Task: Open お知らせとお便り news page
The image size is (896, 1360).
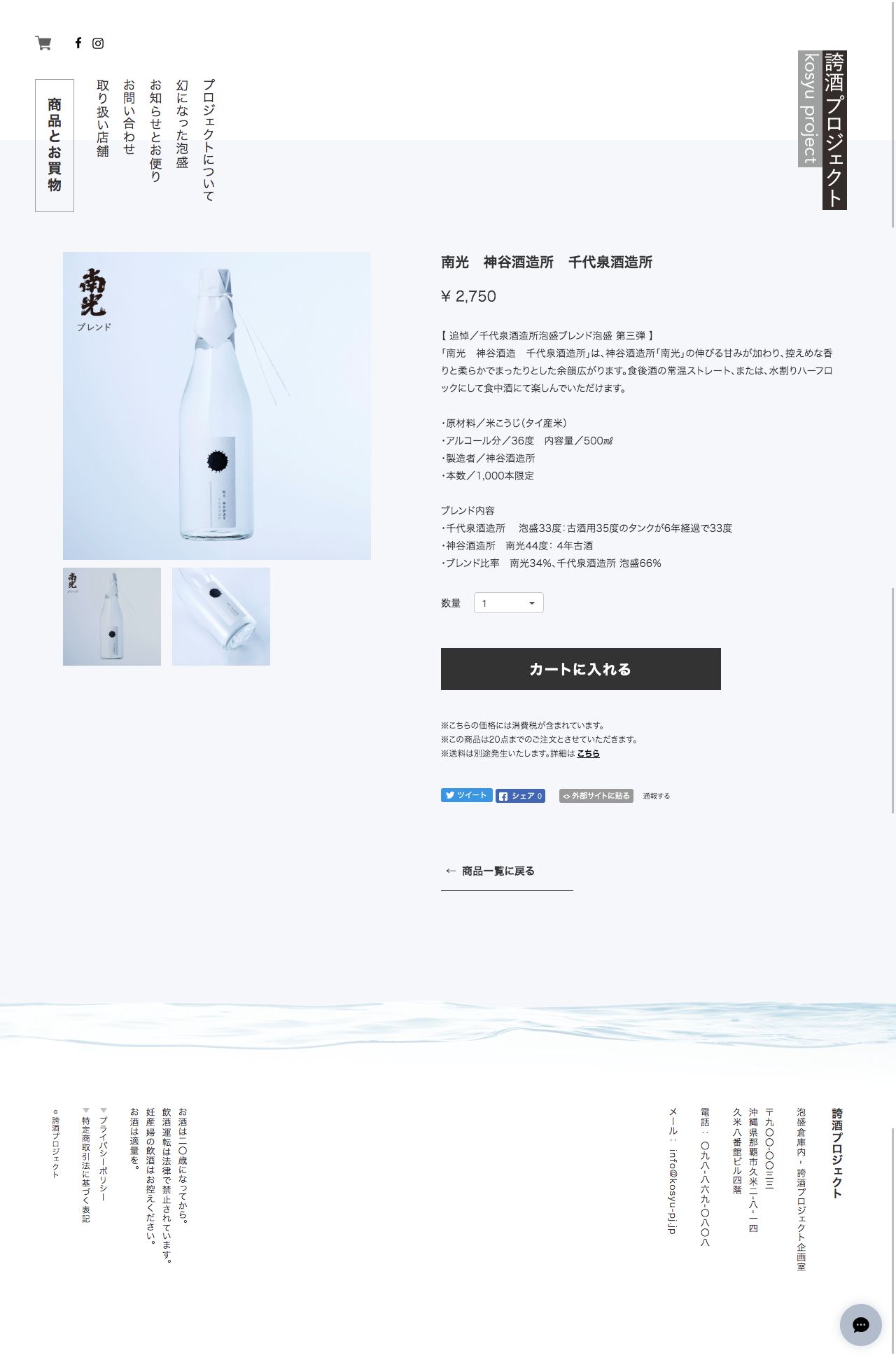Action: [156, 130]
